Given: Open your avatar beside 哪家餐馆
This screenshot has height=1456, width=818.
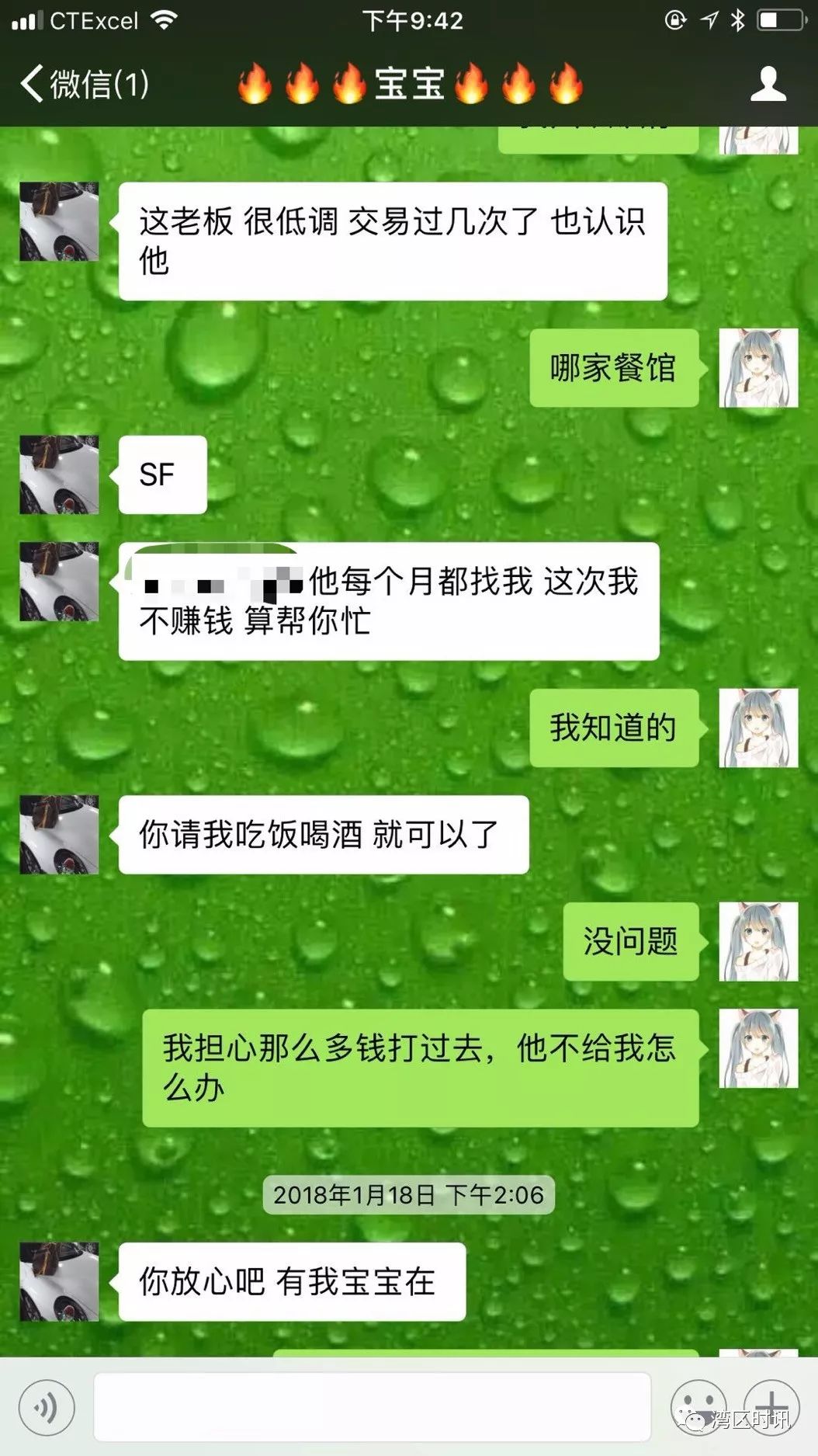Looking at the screenshot, I should point(758,367).
